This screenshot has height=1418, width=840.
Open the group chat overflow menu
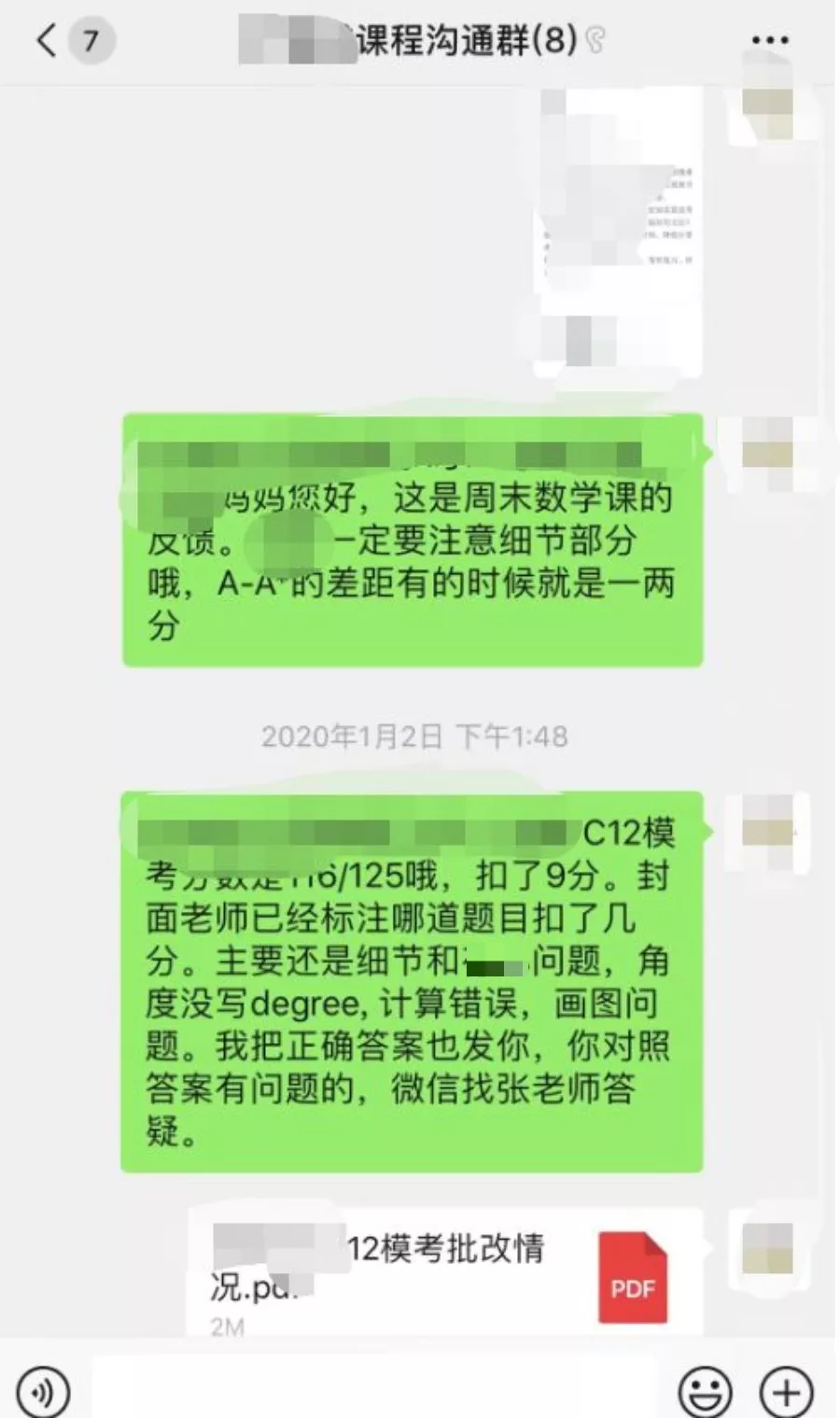pos(769,41)
